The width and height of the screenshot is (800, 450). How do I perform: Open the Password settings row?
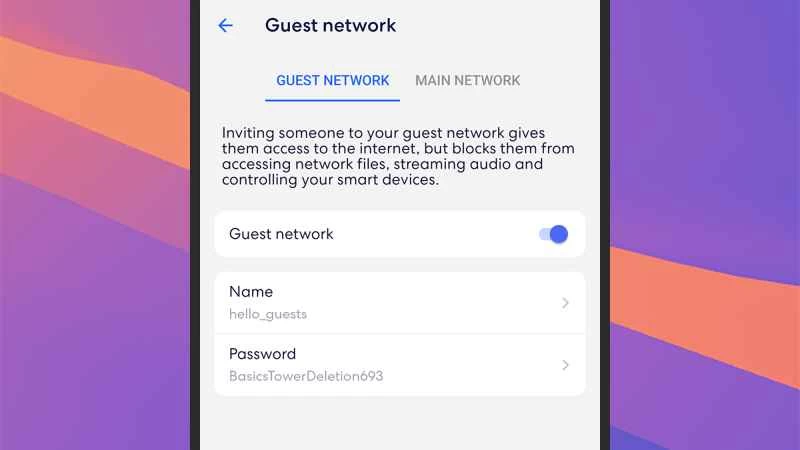click(x=399, y=365)
